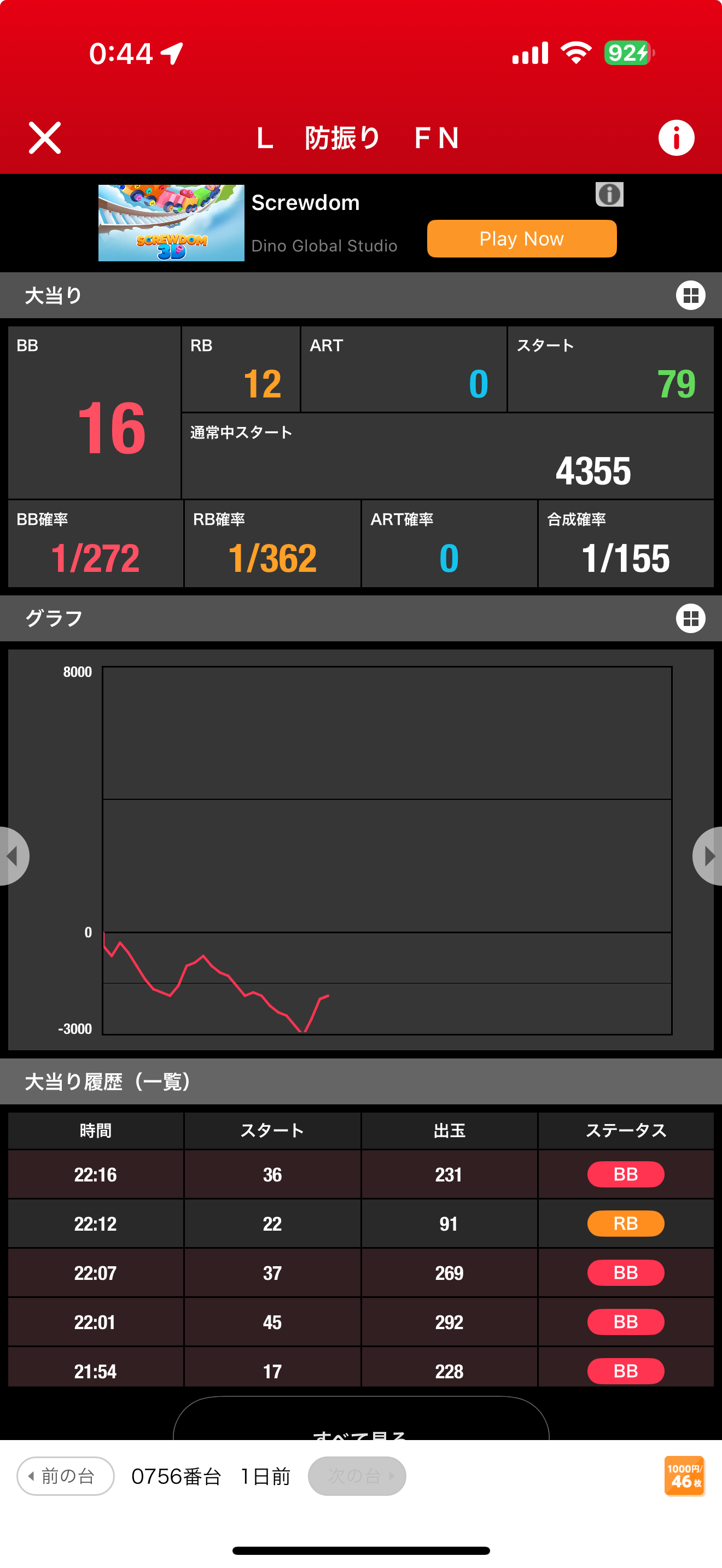Show next graph with right arrow
The height and width of the screenshot is (1568, 722).
707,856
